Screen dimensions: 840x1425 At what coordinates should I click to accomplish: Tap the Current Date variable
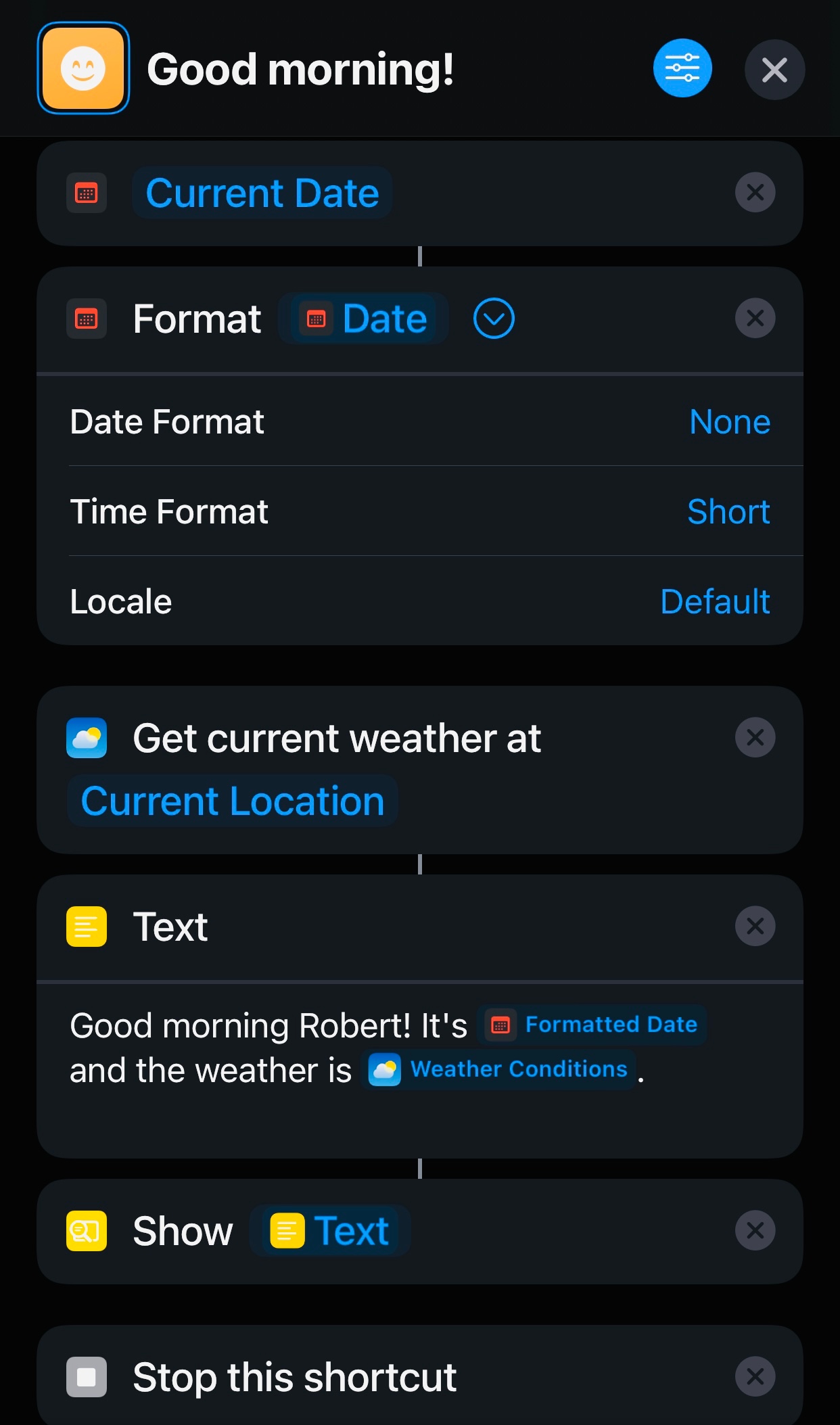(x=262, y=193)
